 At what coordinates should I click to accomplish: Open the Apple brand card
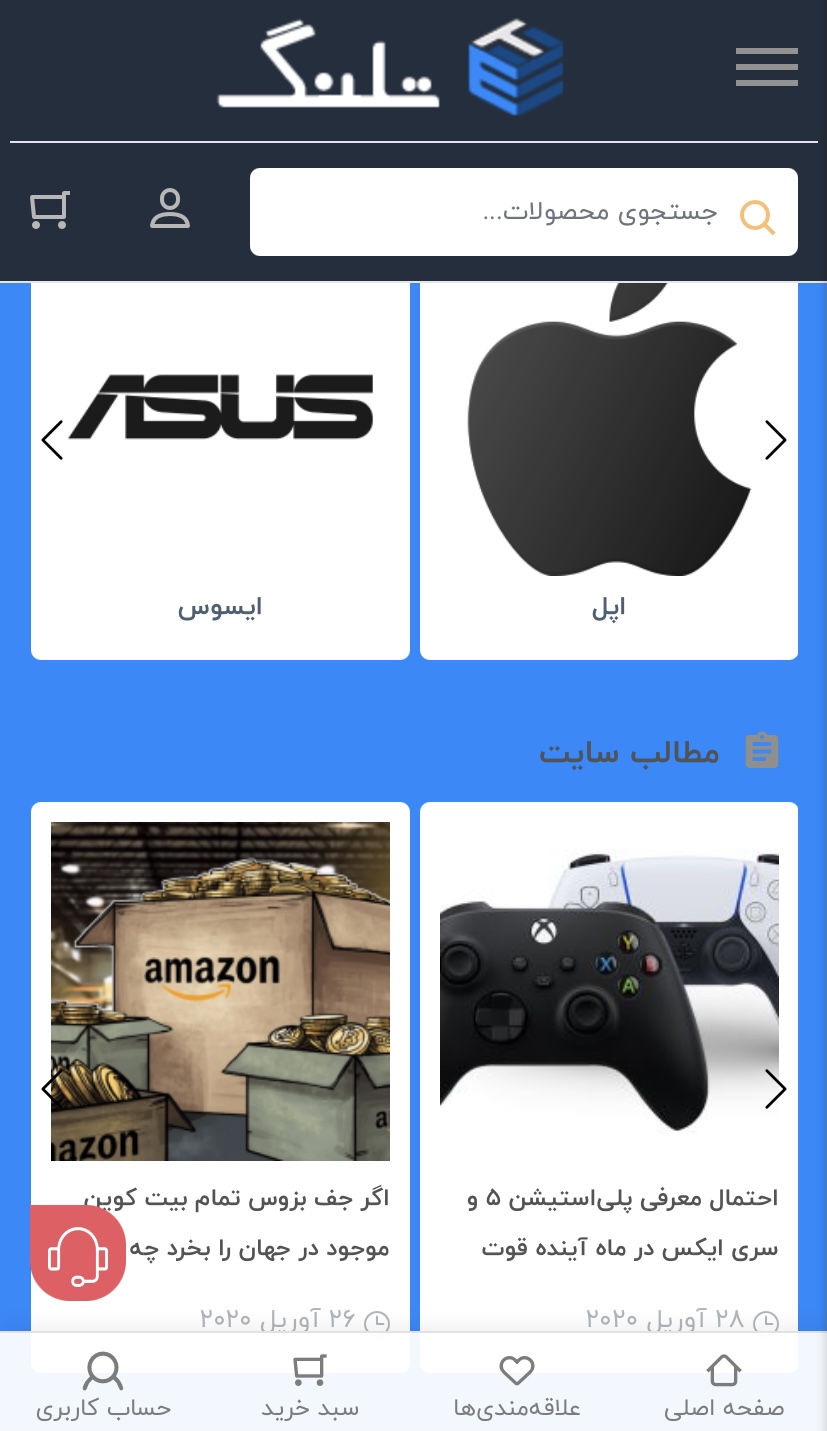pos(608,470)
